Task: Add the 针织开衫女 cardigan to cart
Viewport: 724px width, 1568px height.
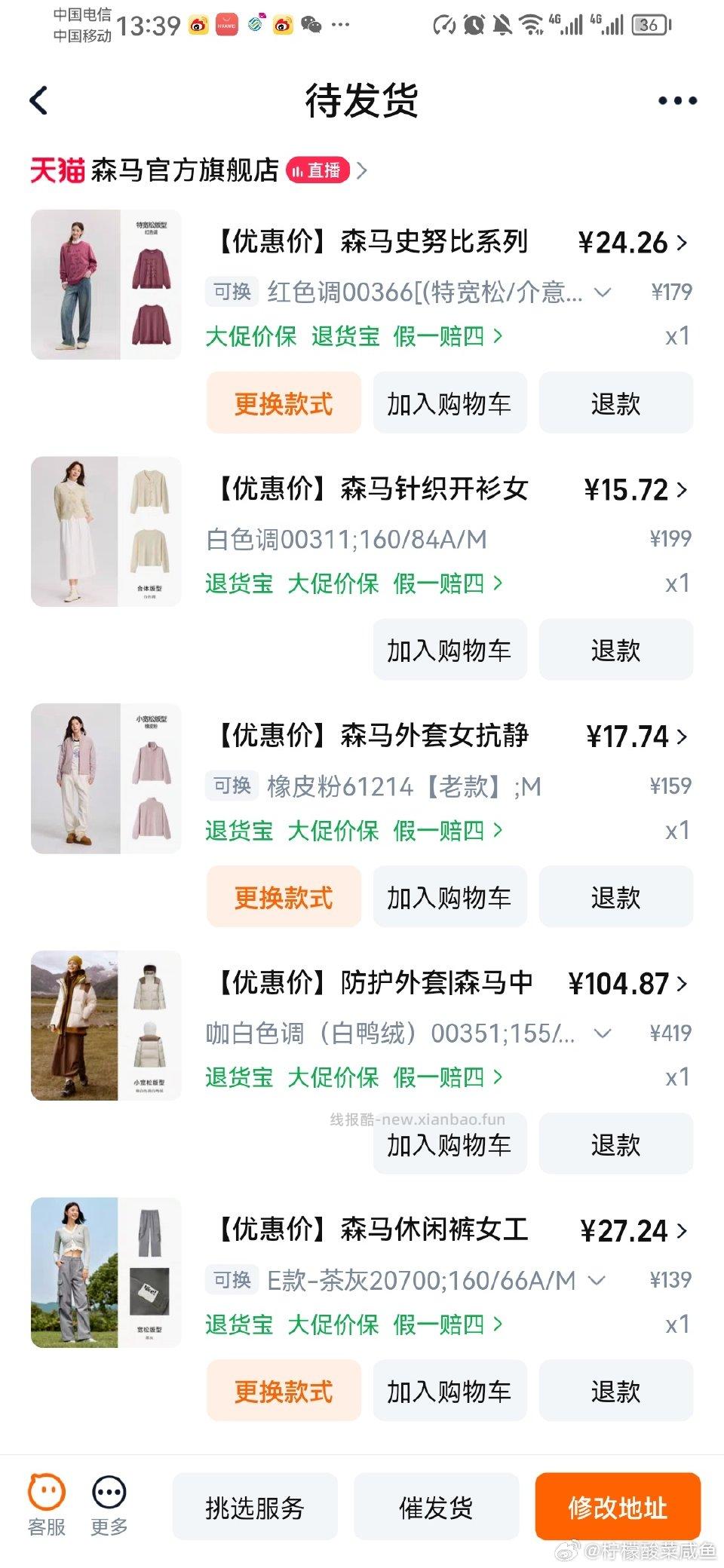Action: click(449, 649)
